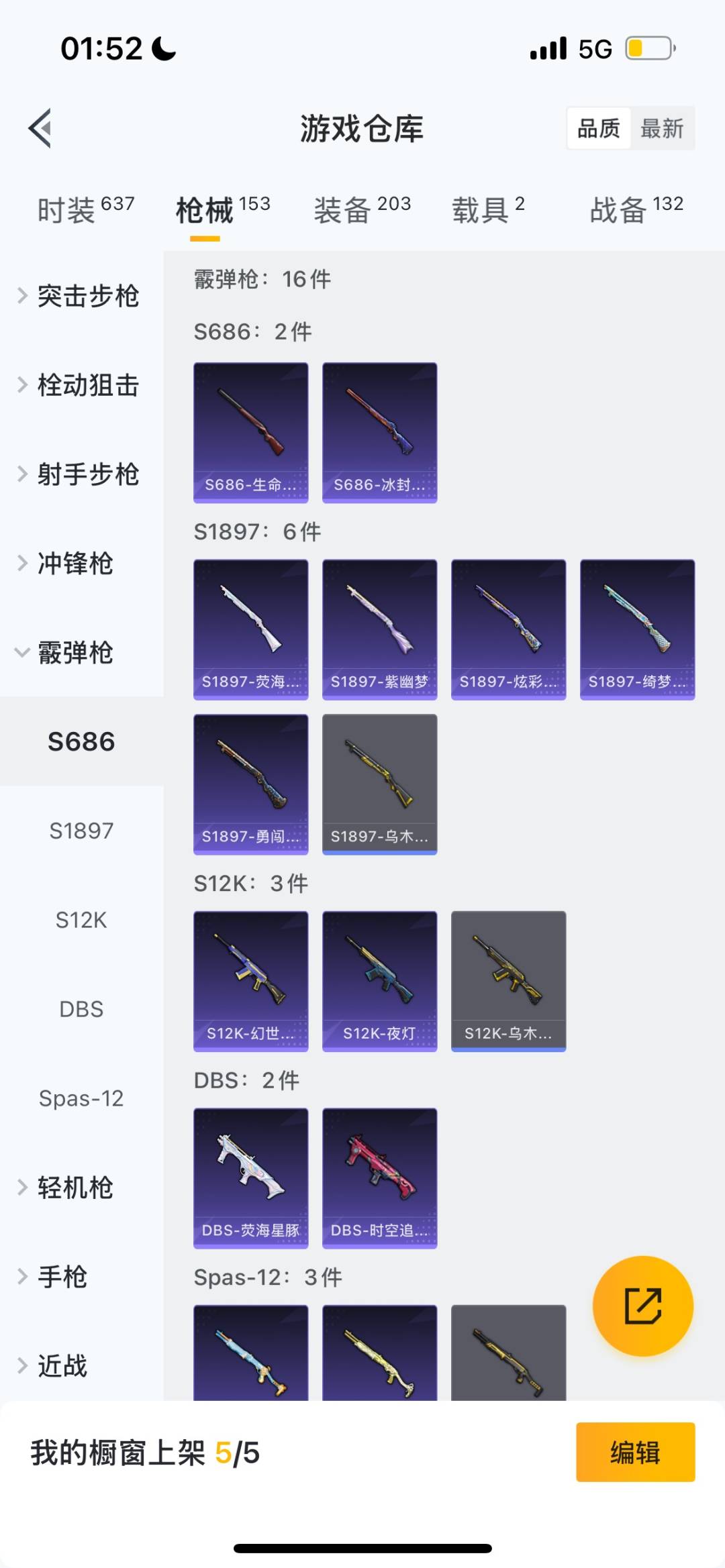This screenshot has width=725, height=1568.
Task: Open the 战备 tab
Action: click(x=636, y=210)
